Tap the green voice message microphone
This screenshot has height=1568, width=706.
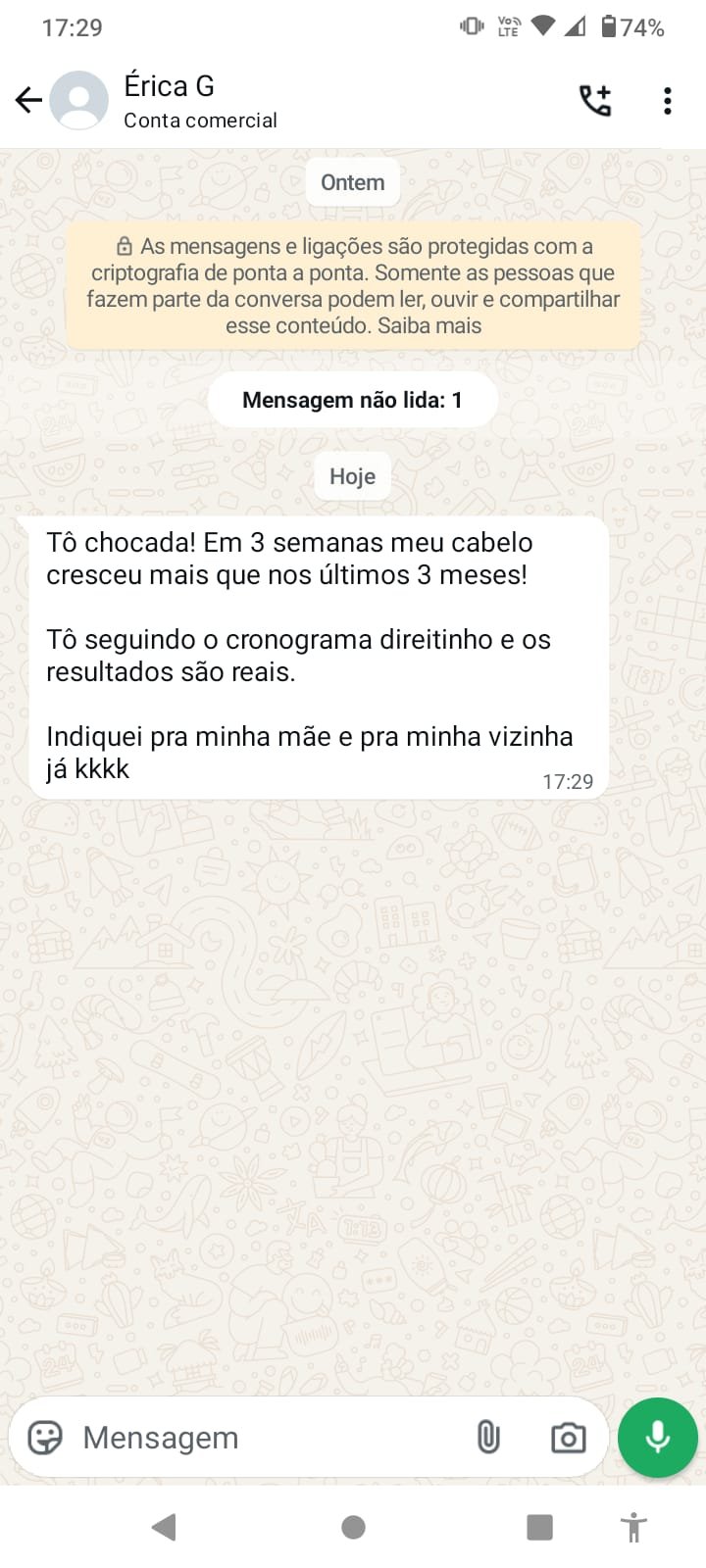pyautogui.click(x=658, y=1437)
